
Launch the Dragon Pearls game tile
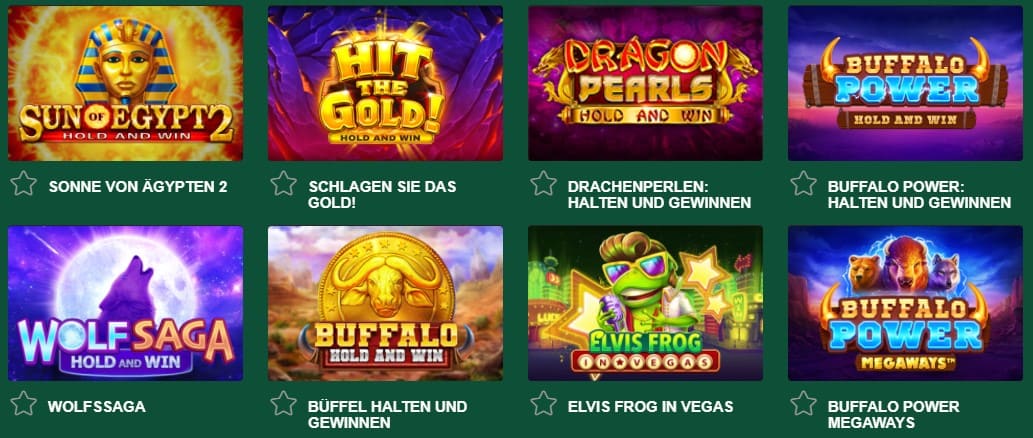[645, 83]
